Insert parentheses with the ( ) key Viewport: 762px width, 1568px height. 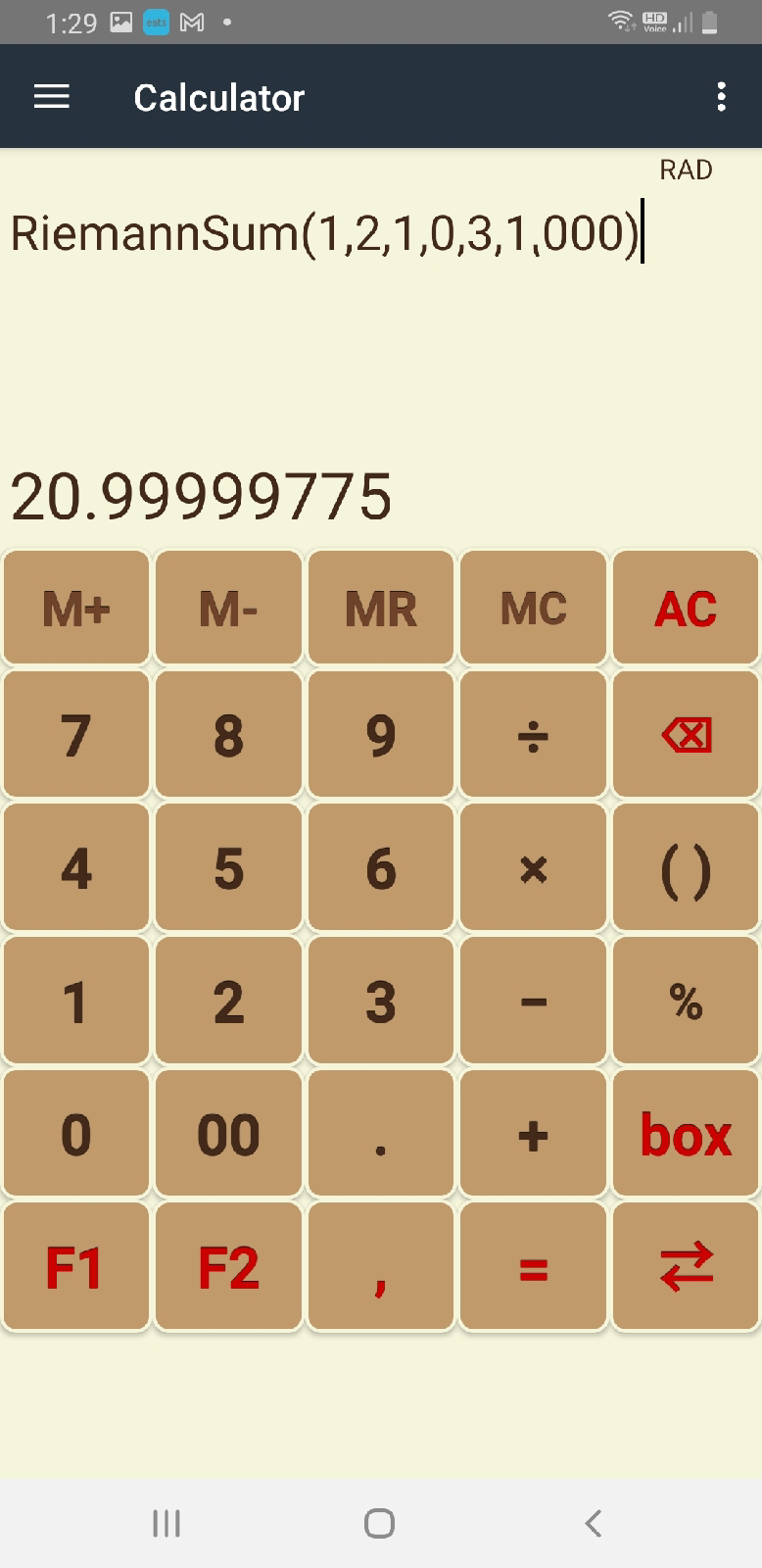pos(686,868)
